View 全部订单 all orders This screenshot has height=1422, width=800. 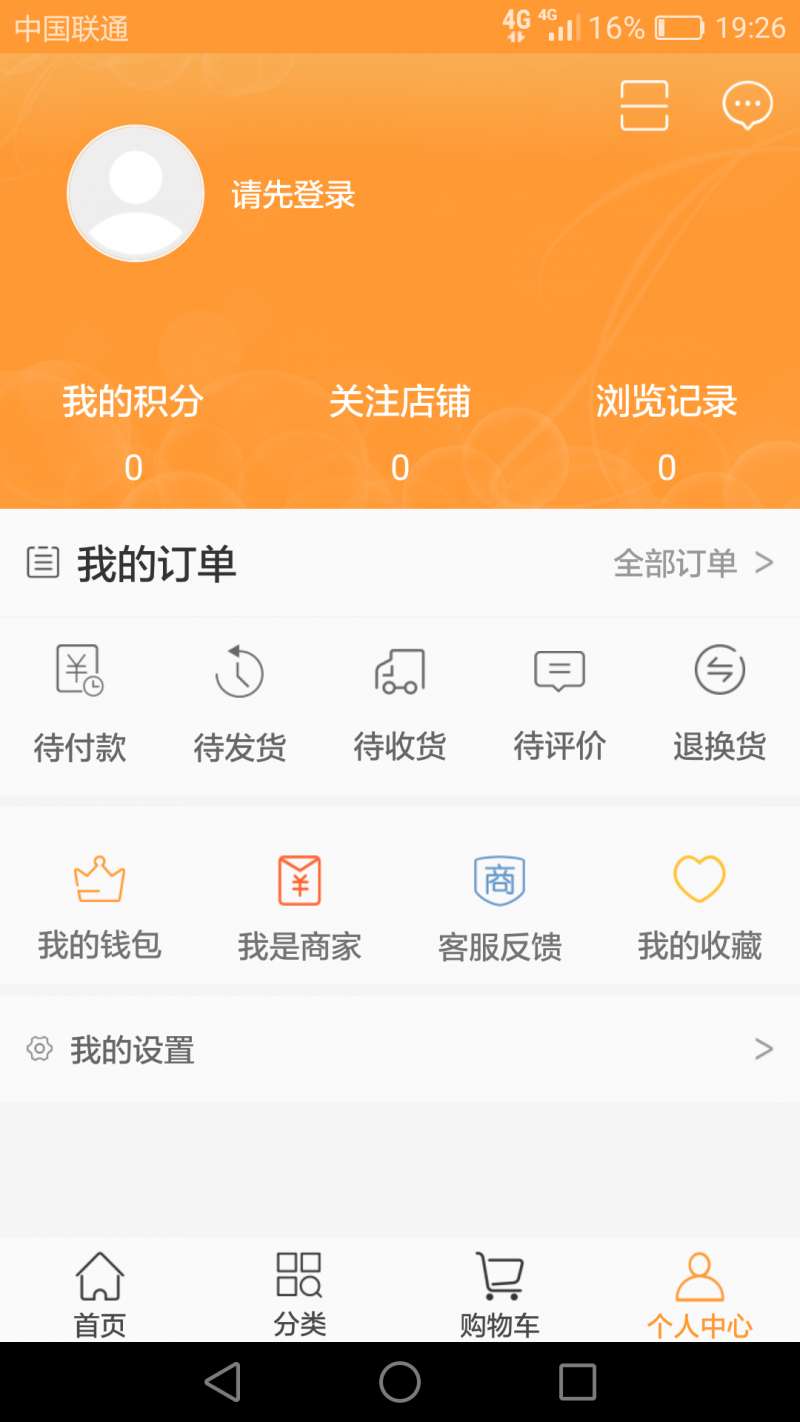694,563
